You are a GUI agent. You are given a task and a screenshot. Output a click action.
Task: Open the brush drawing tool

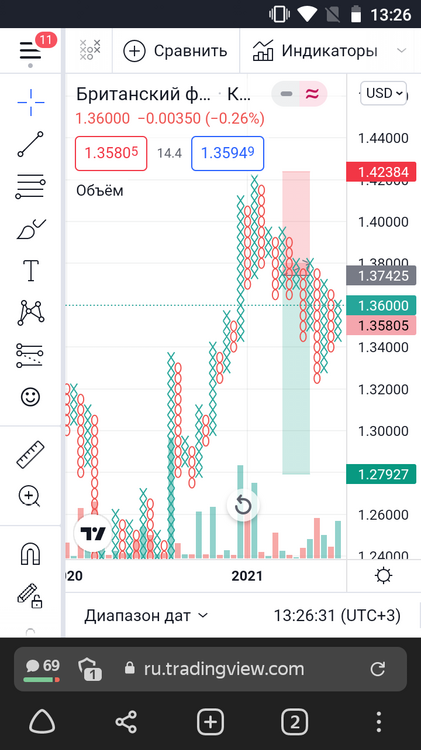(x=31, y=229)
